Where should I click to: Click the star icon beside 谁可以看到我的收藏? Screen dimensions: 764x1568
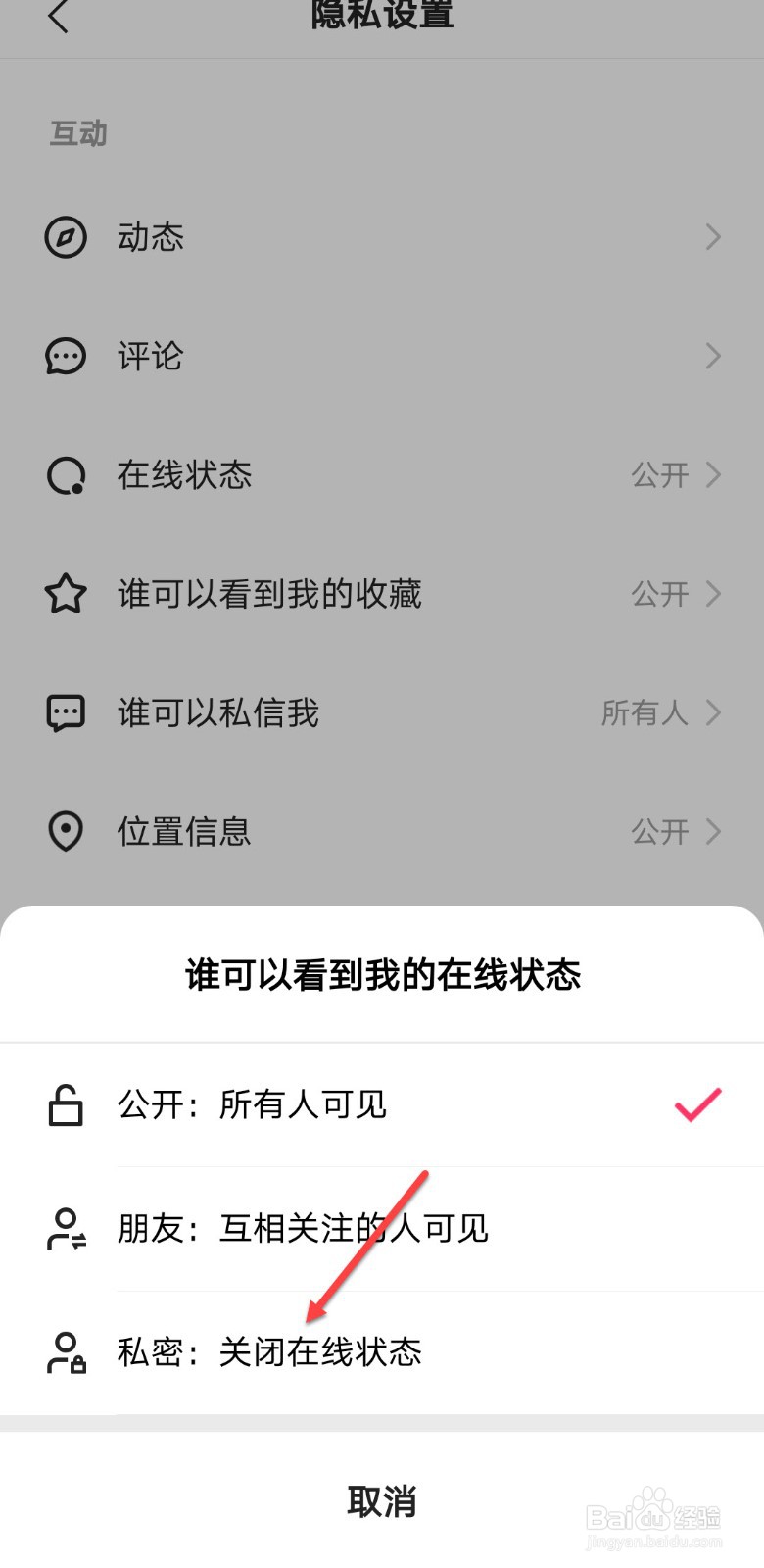click(65, 594)
